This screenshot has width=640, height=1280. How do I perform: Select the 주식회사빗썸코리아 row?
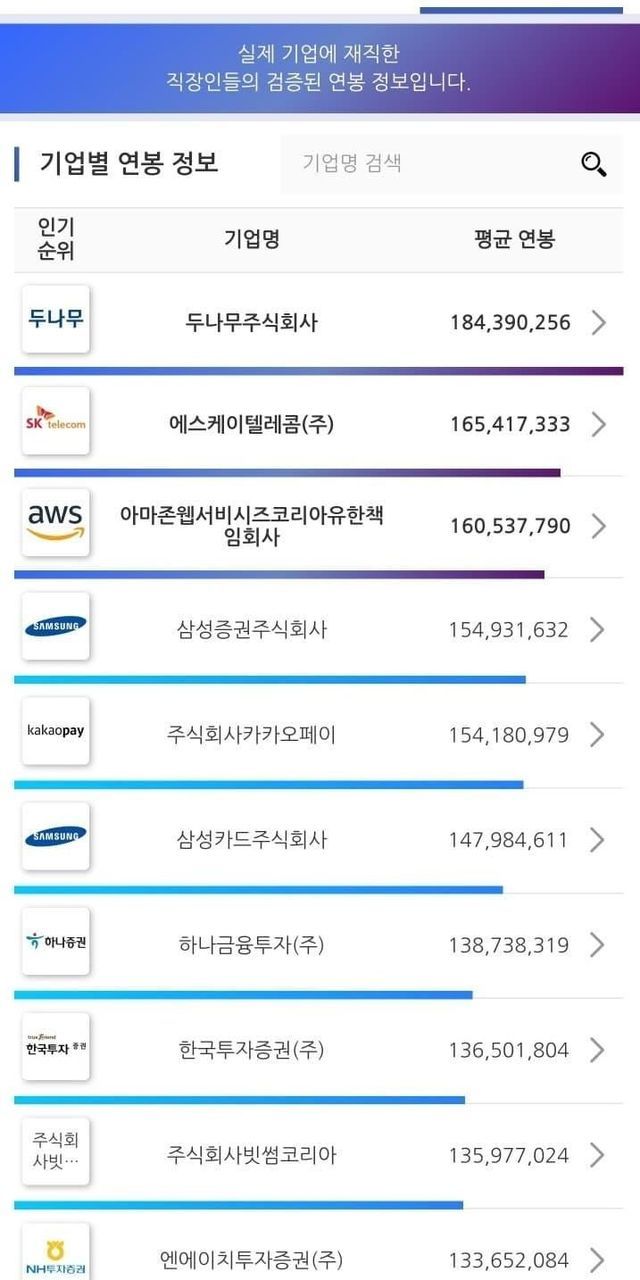tap(319, 1155)
